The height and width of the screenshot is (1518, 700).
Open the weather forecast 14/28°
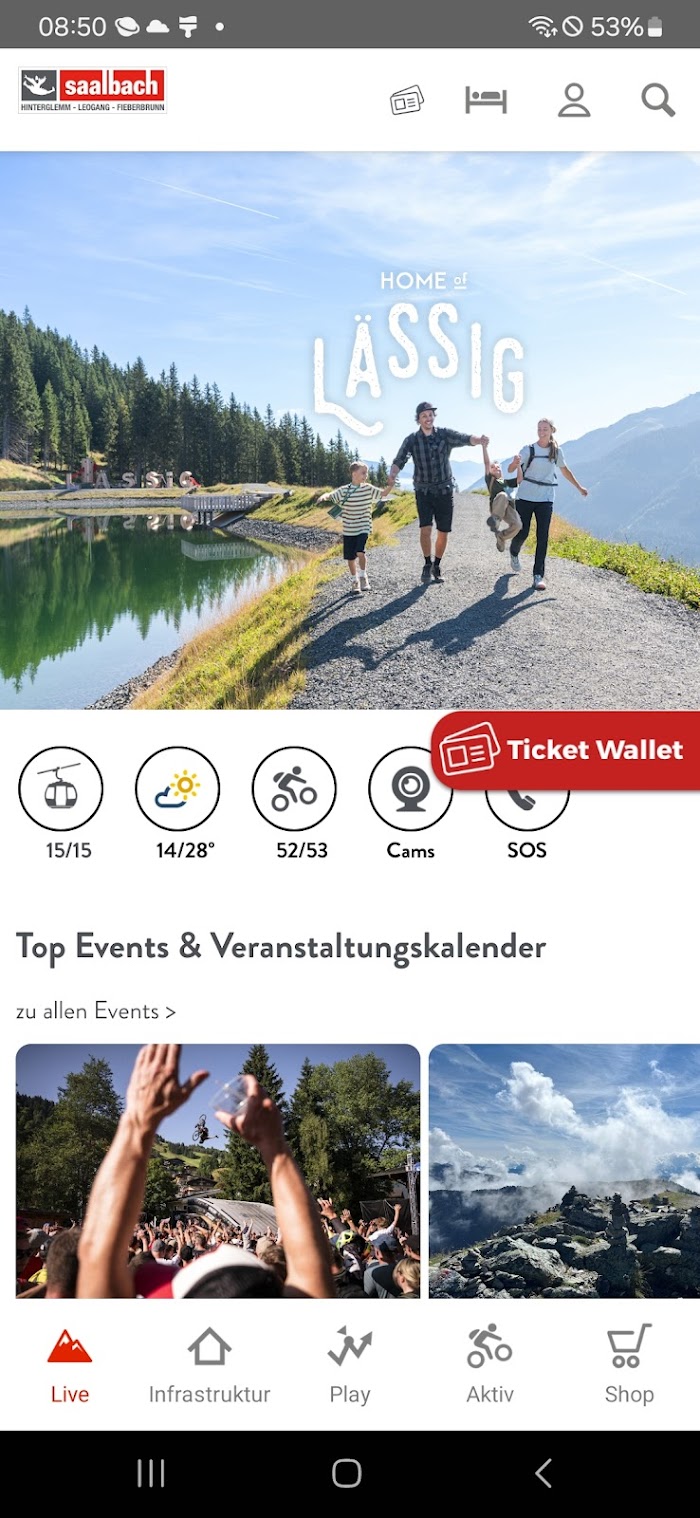[x=178, y=803]
